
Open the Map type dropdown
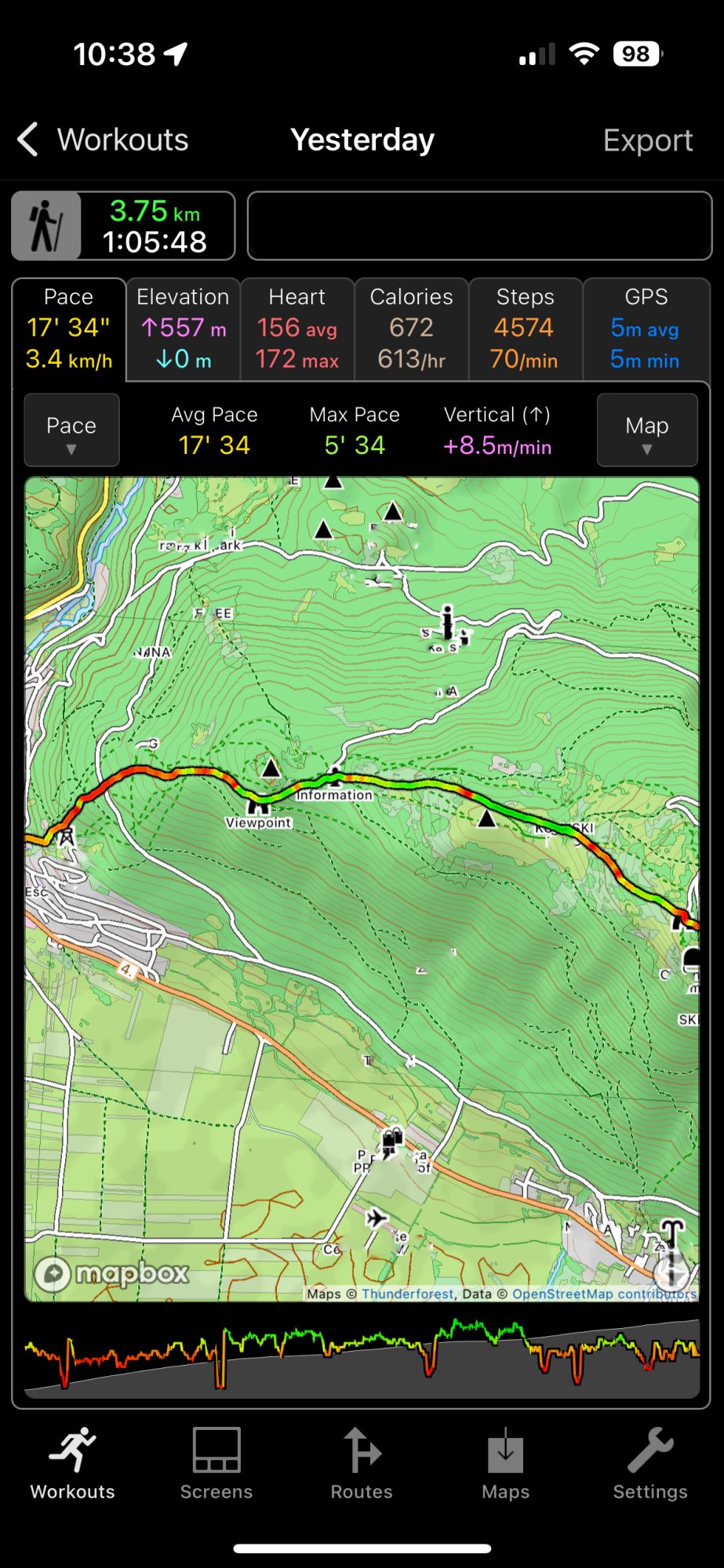pos(647,430)
